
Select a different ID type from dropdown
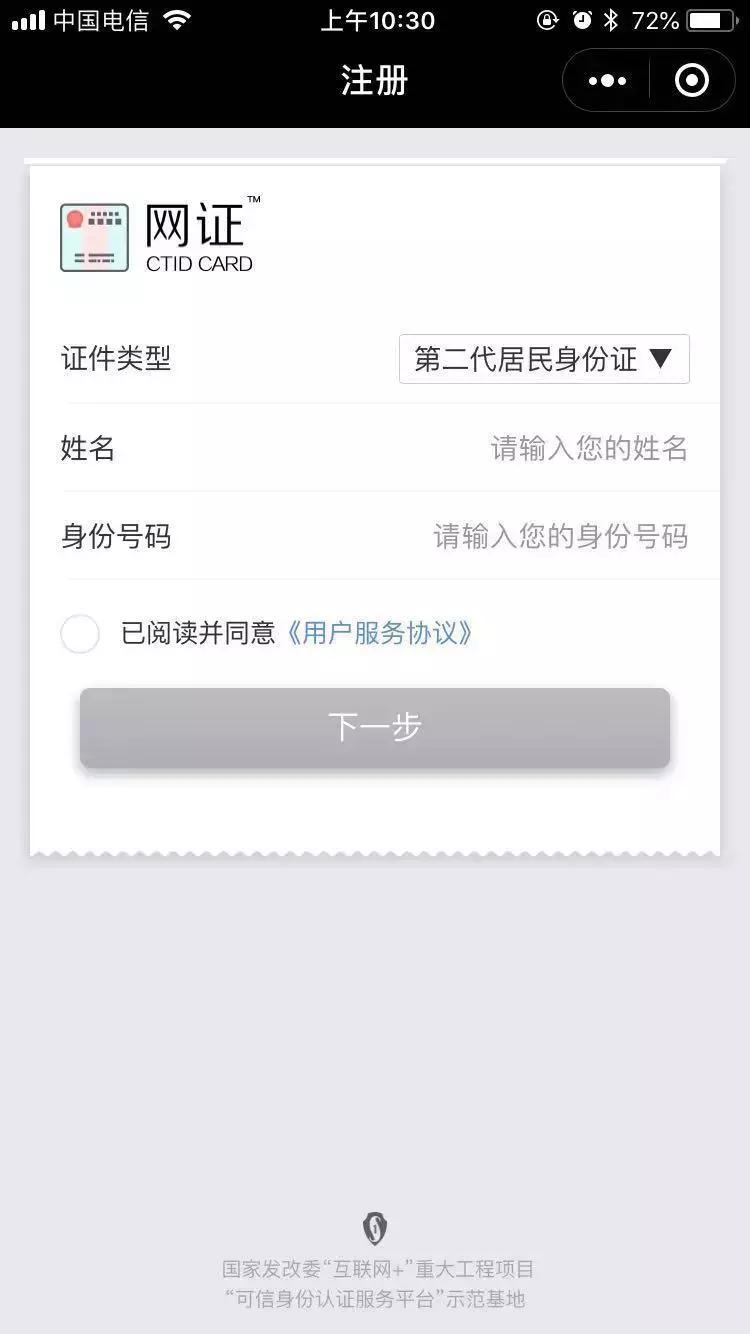pyautogui.click(x=544, y=359)
